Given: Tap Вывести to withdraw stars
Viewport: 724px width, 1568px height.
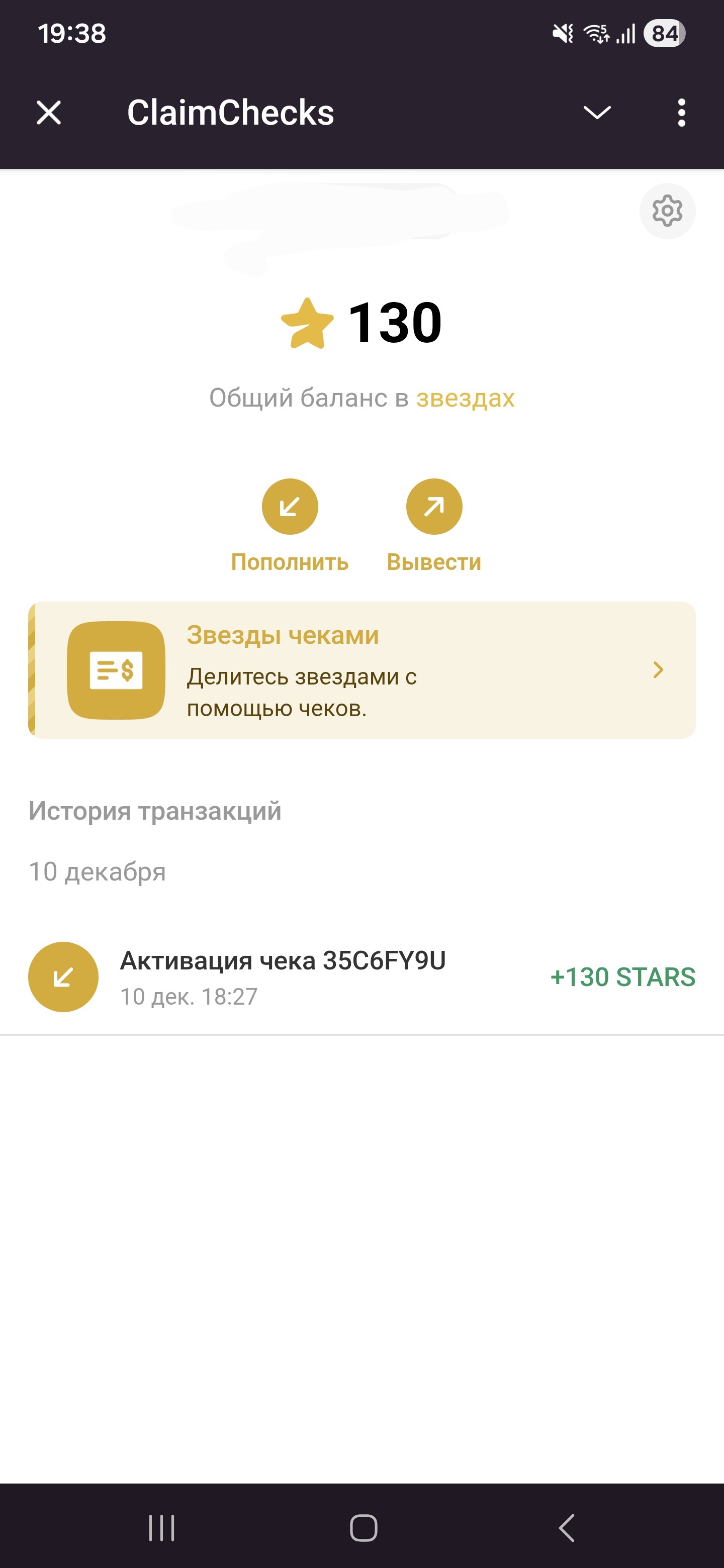Looking at the screenshot, I should (x=433, y=507).
